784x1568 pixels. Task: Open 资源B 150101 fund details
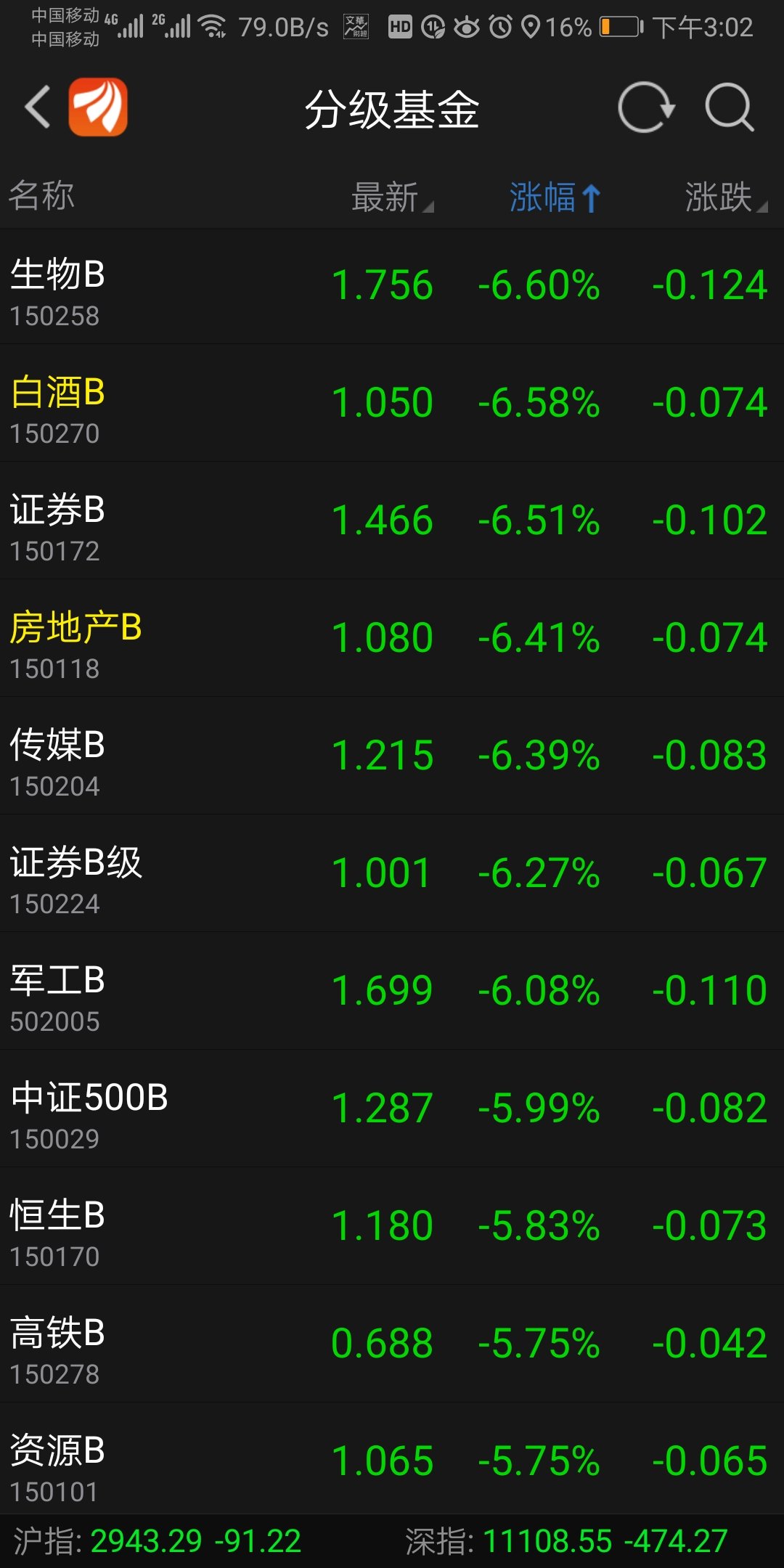[x=392, y=1461]
